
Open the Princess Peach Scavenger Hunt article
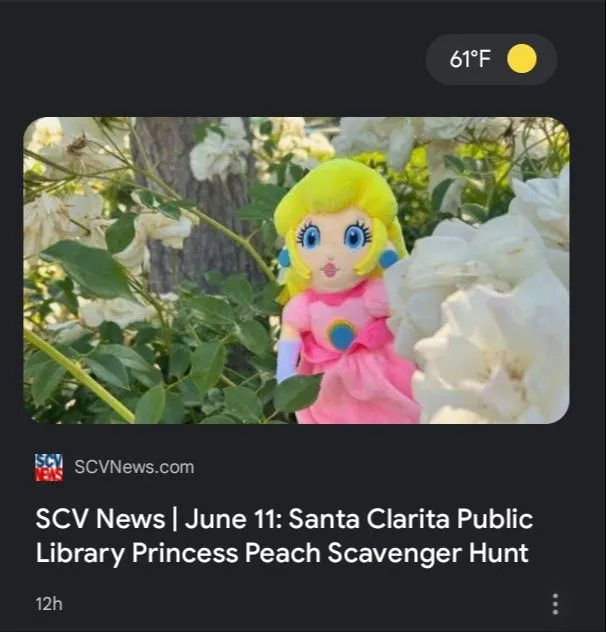tap(284, 536)
